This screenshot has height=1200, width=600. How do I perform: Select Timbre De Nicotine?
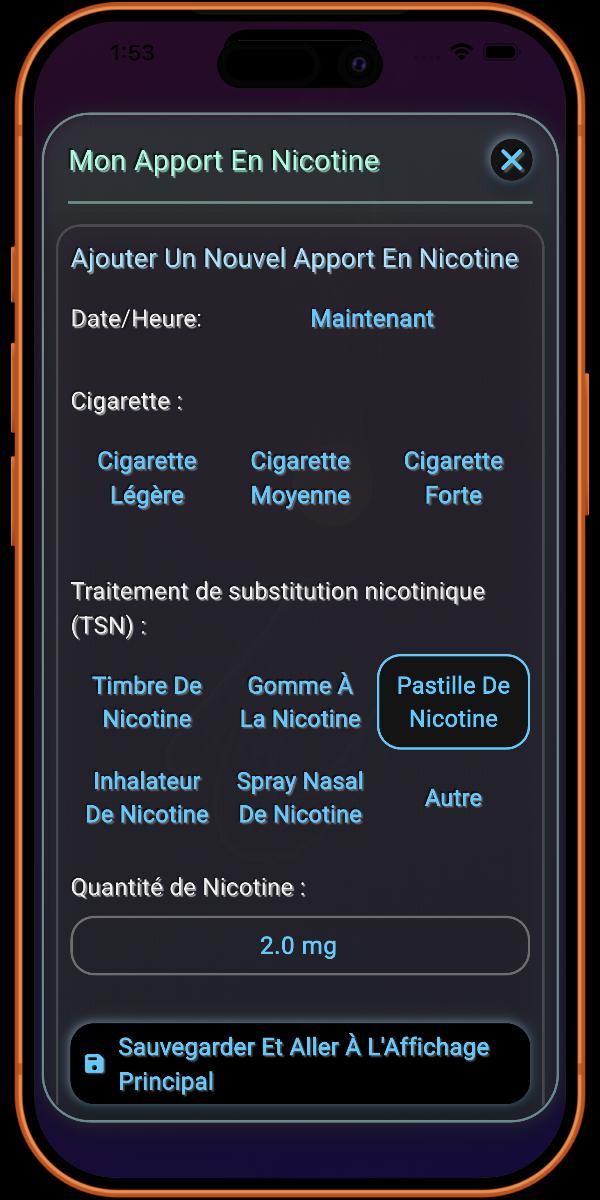[x=147, y=702]
